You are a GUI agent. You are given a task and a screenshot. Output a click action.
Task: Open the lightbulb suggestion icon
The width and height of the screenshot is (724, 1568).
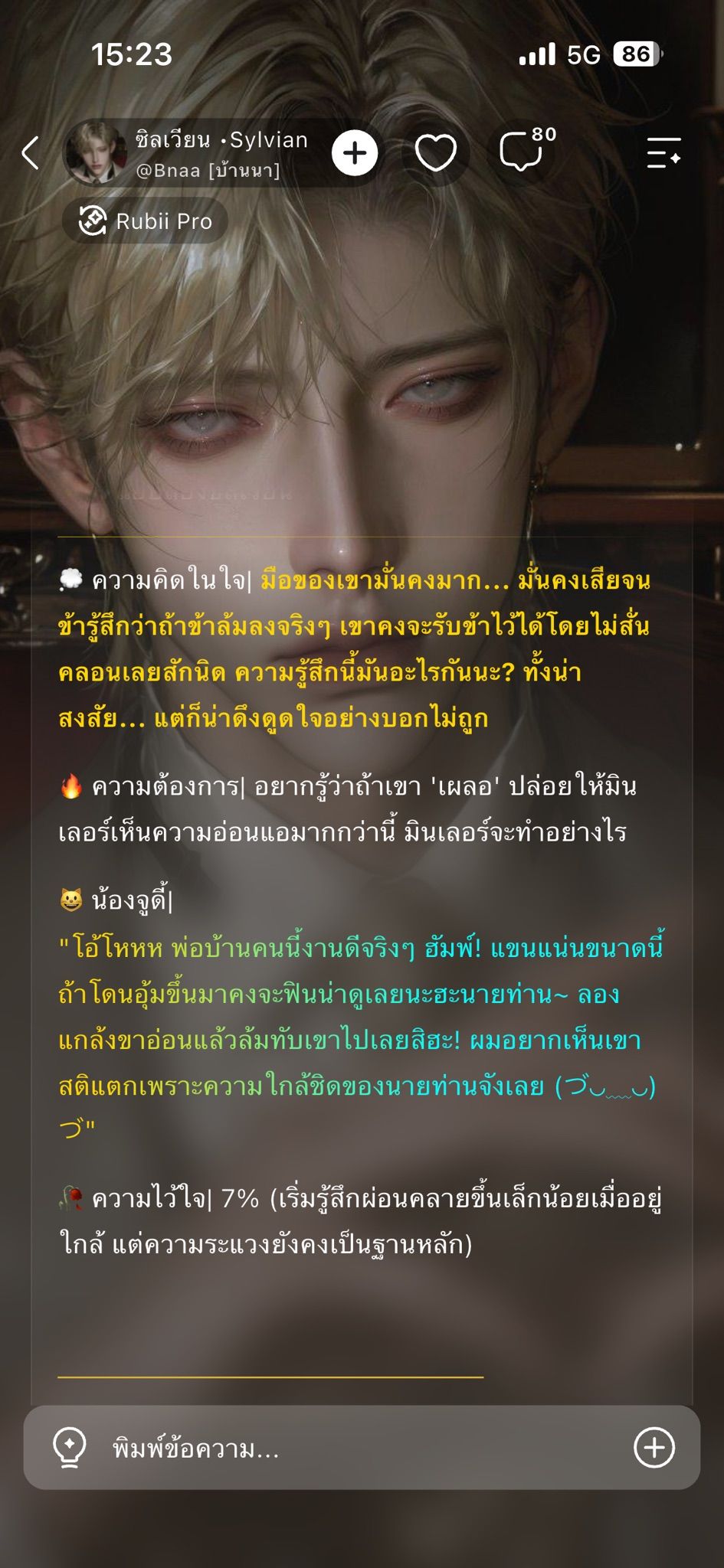[x=70, y=1447]
